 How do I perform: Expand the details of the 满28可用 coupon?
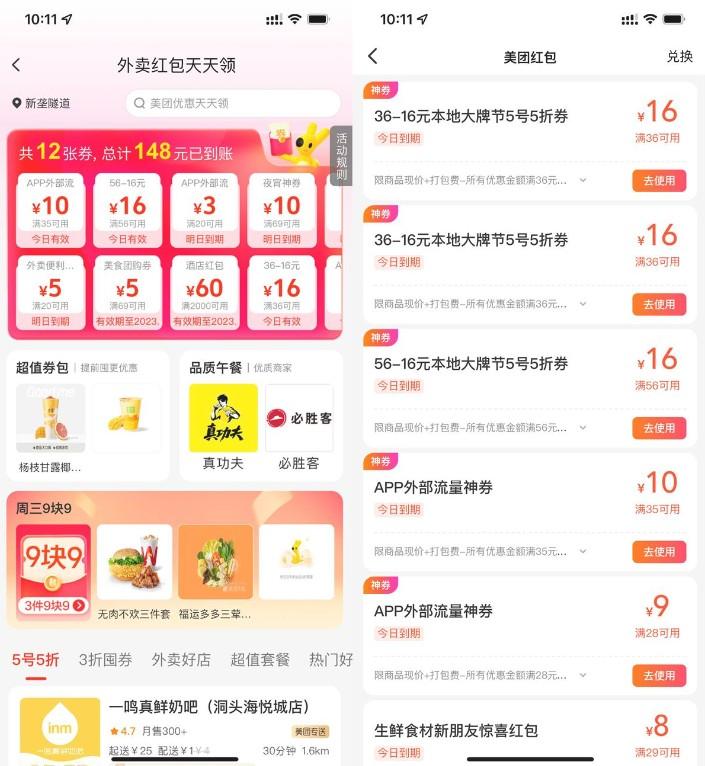click(583, 676)
